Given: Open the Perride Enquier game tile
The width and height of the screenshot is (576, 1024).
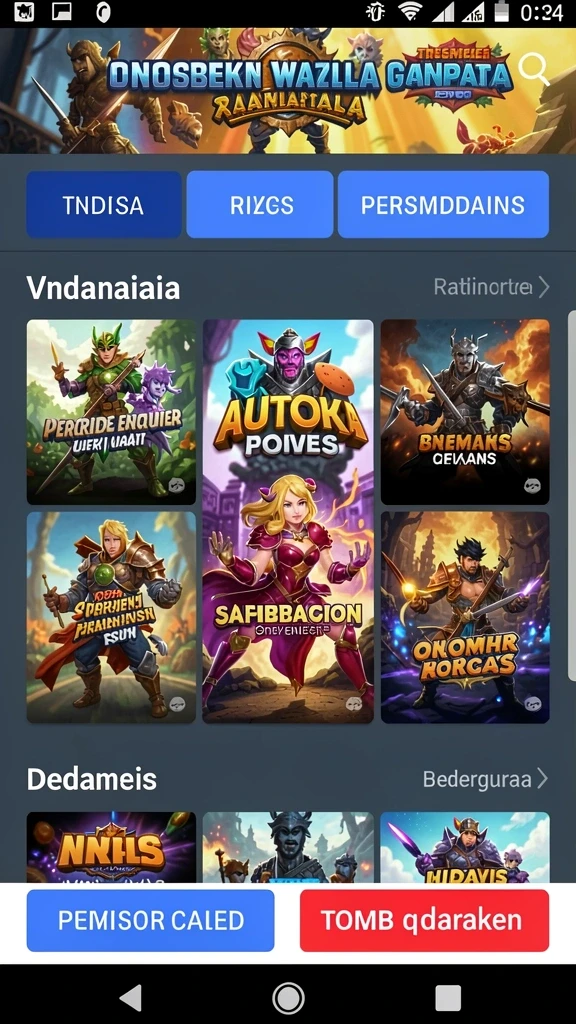Looking at the screenshot, I should (x=112, y=412).
